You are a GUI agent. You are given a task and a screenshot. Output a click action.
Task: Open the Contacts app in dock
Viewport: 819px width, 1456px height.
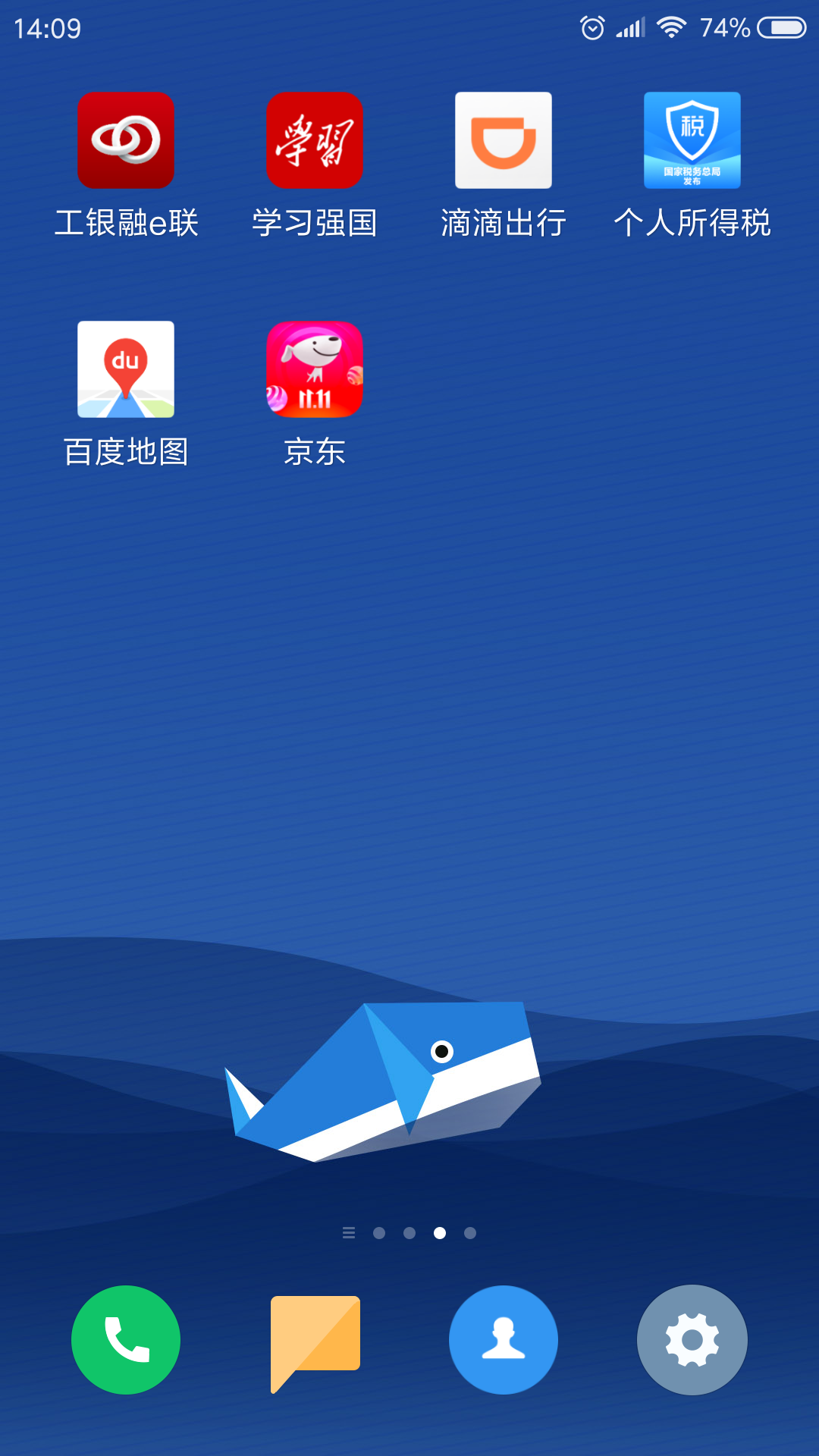[504, 1340]
